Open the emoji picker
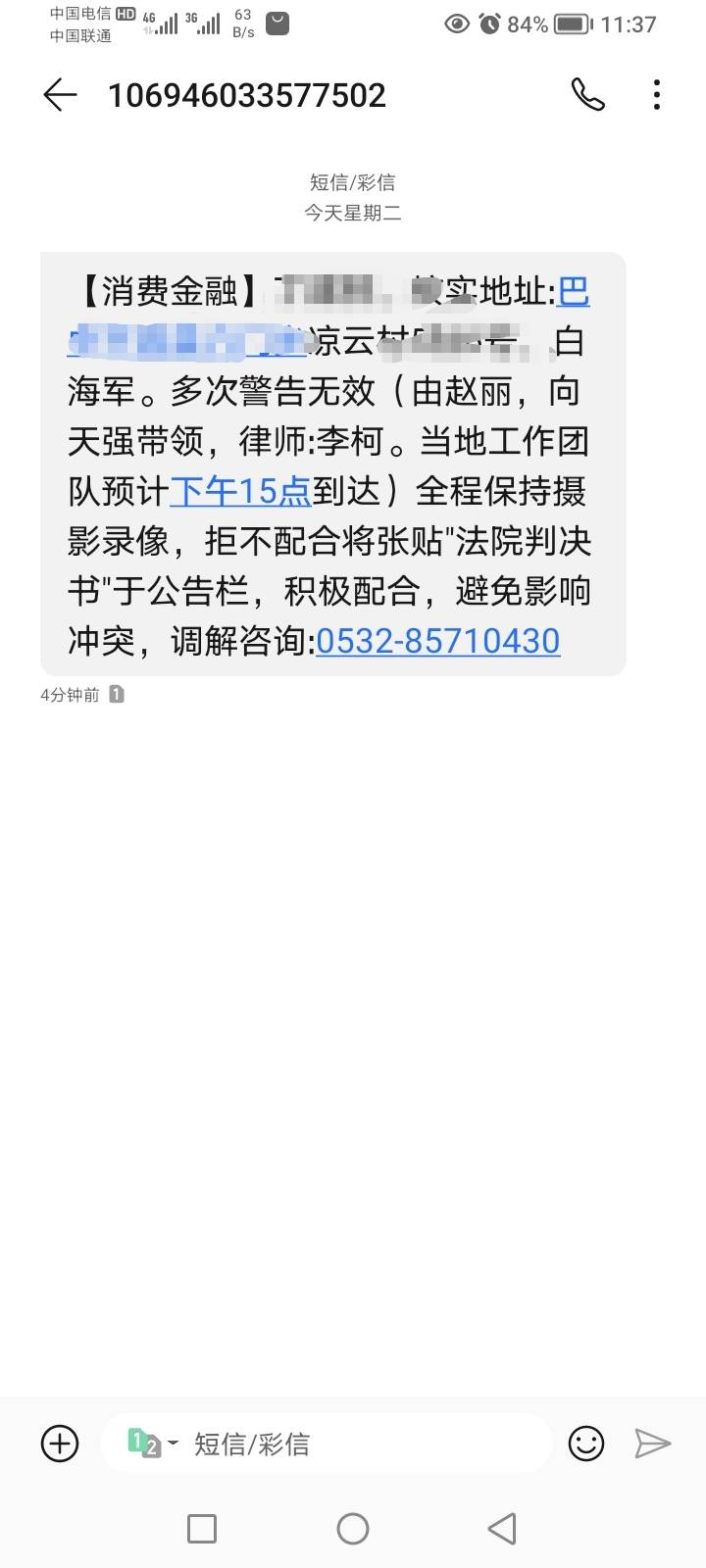 coord(586,1444)
